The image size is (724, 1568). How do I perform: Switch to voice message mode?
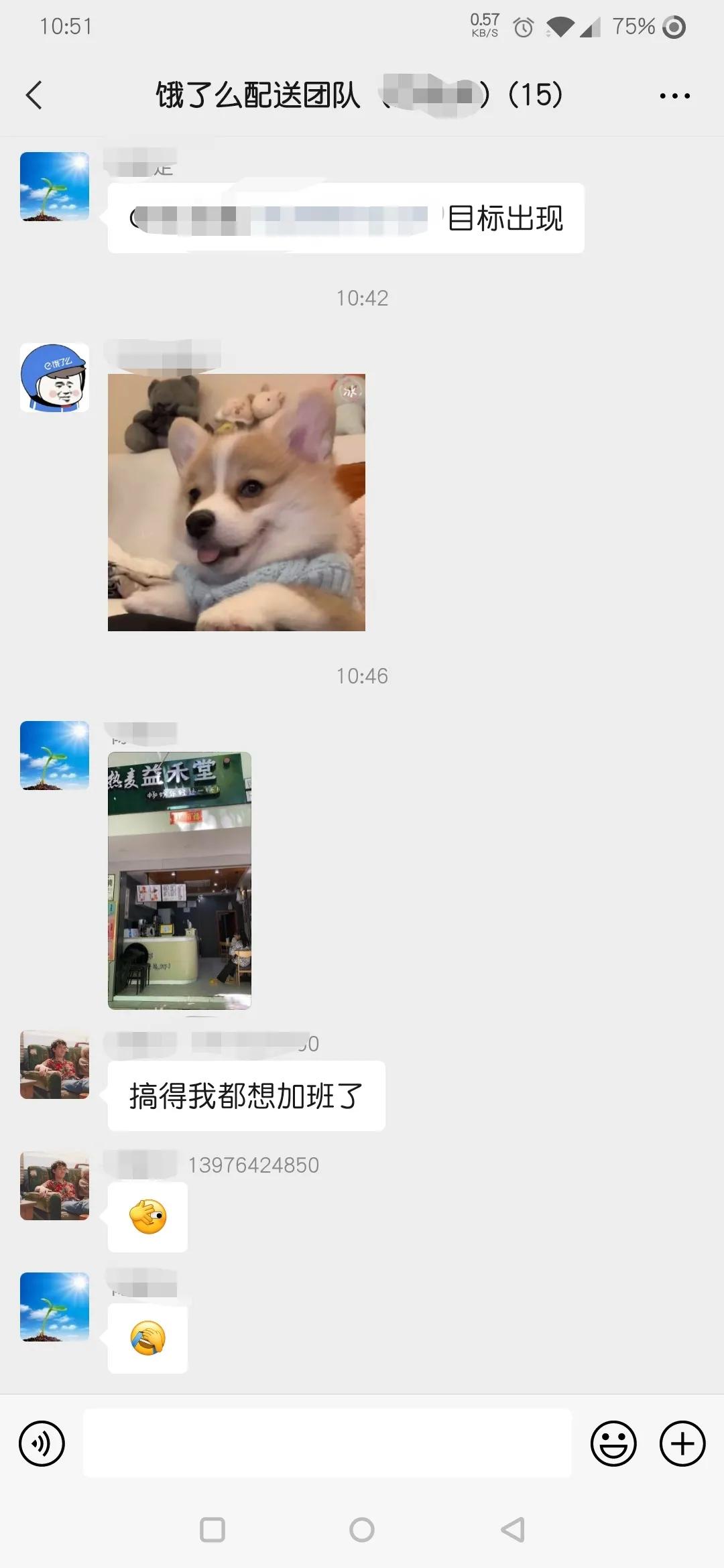tap(42, 1443)
